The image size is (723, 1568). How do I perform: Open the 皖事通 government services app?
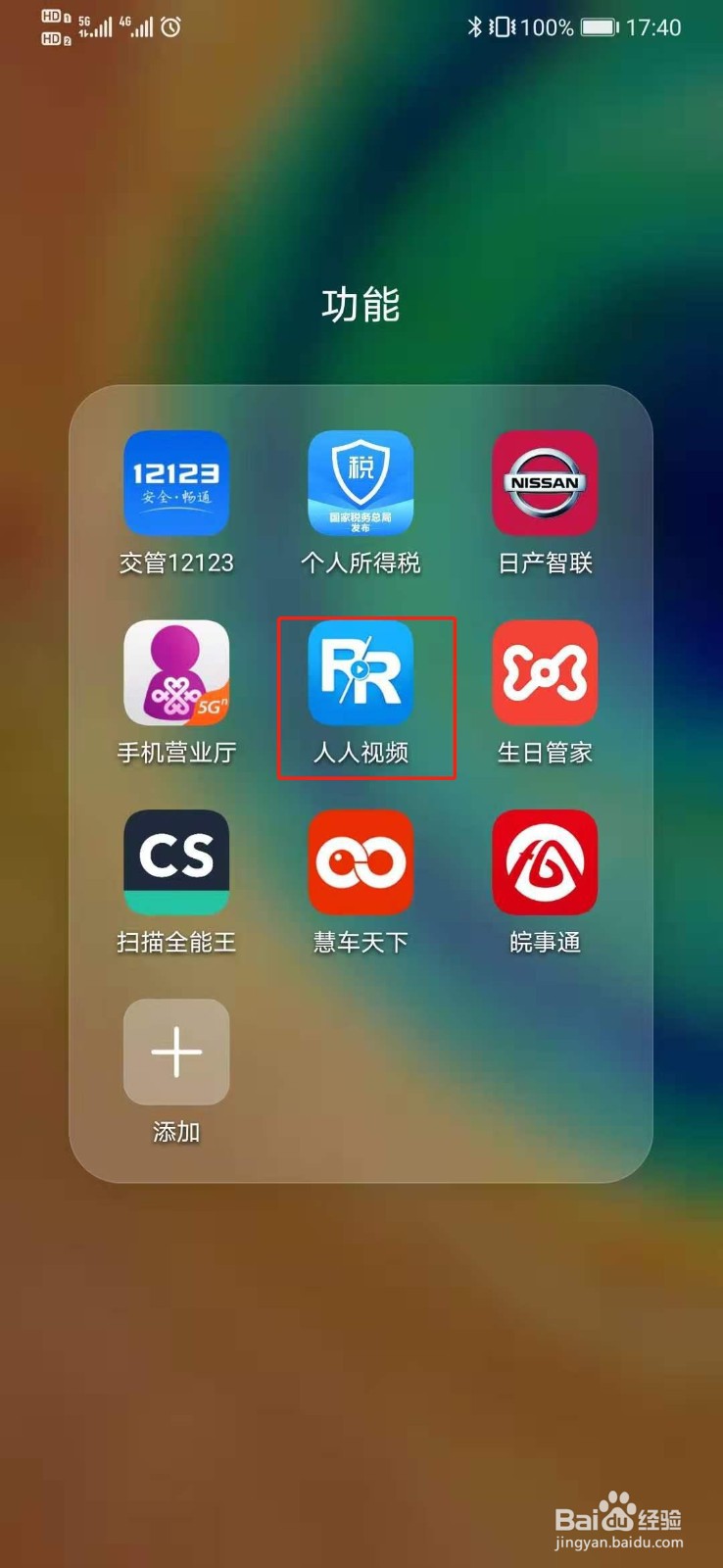pos(546,861)
